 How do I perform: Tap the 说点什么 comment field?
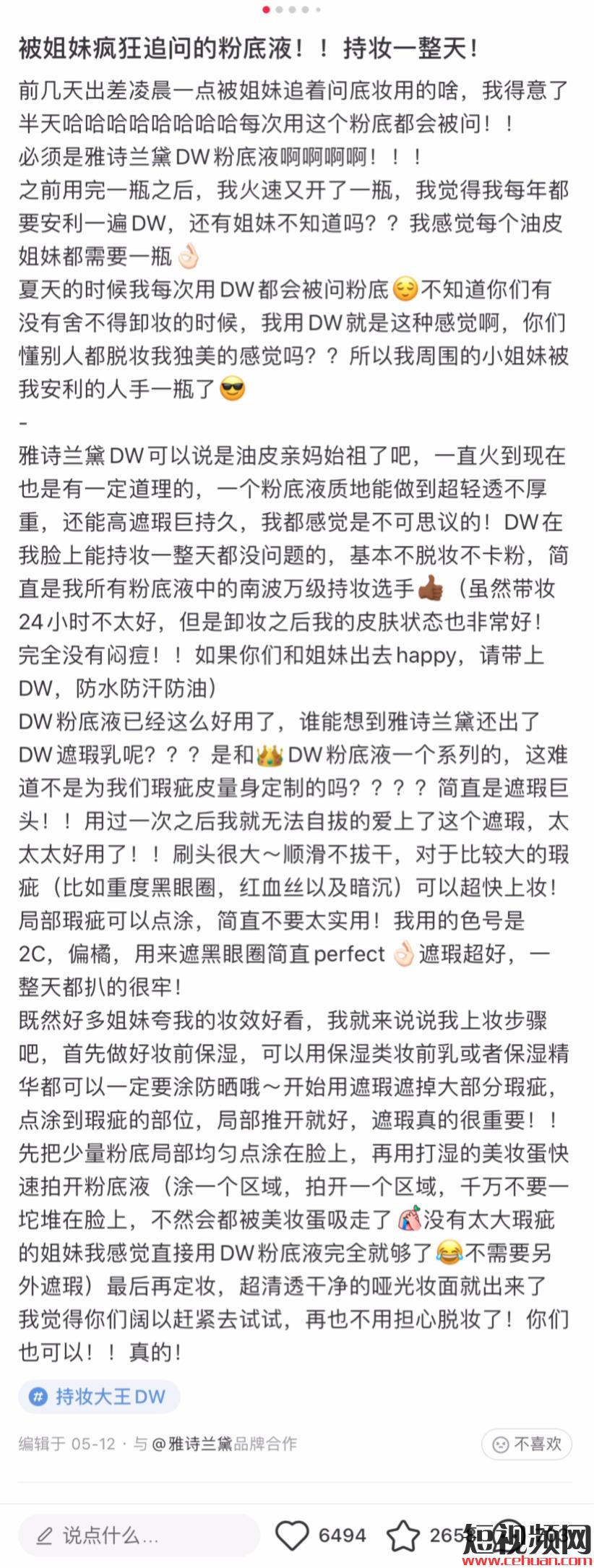[x=137, y=1535]
